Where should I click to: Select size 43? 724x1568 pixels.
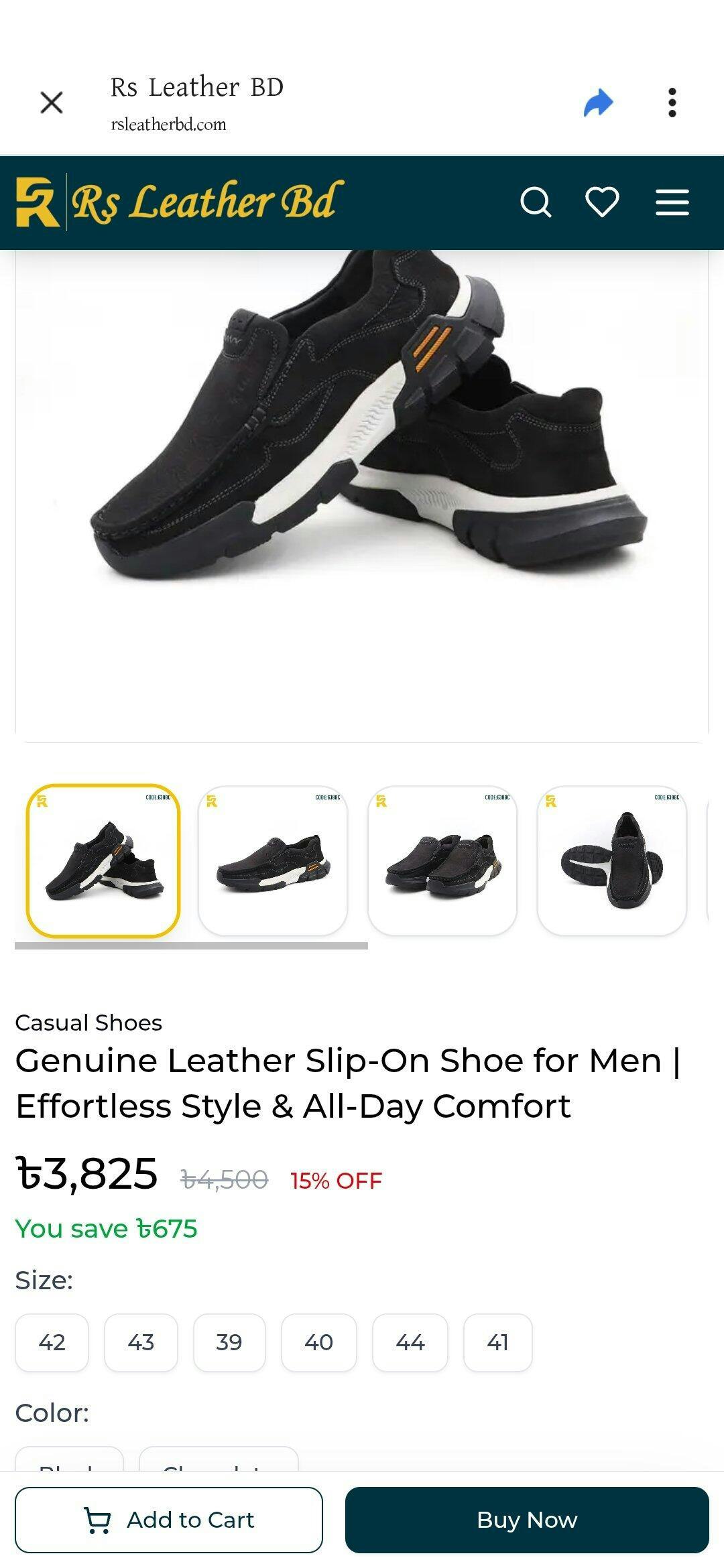tap(141, 1342)
